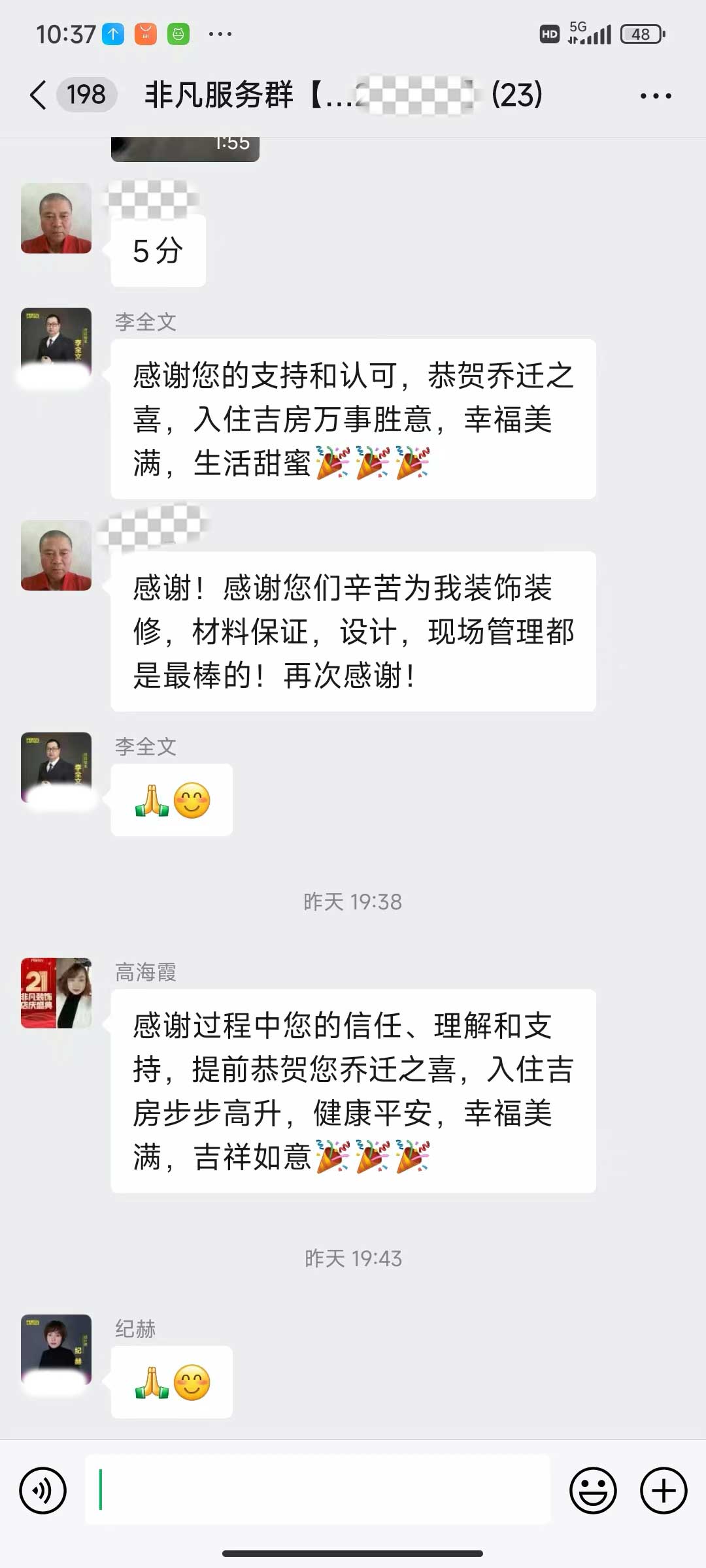Open 高海霞's profile avatar

pos(56,993)
